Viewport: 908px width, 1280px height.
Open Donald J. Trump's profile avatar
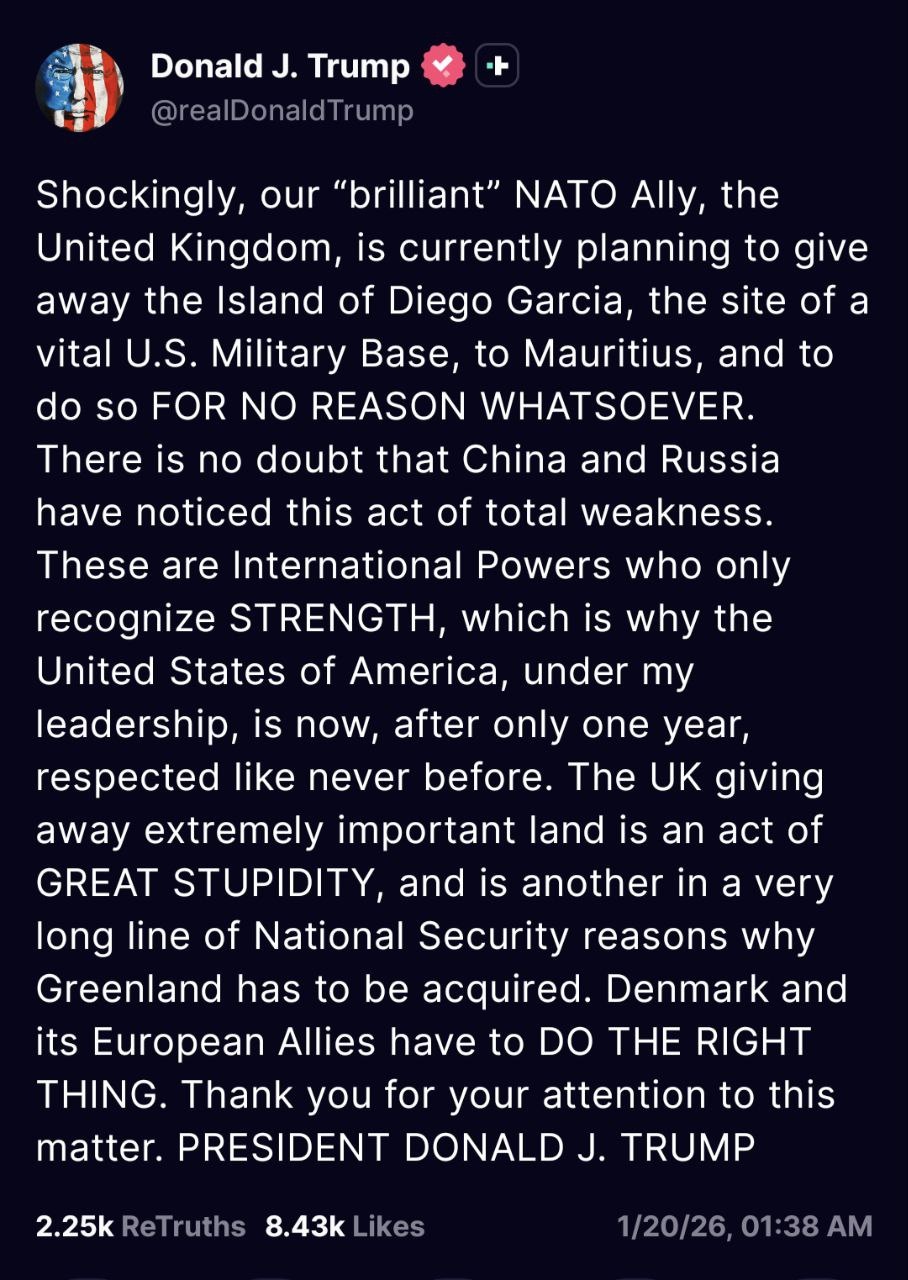[x=79, y=88]
